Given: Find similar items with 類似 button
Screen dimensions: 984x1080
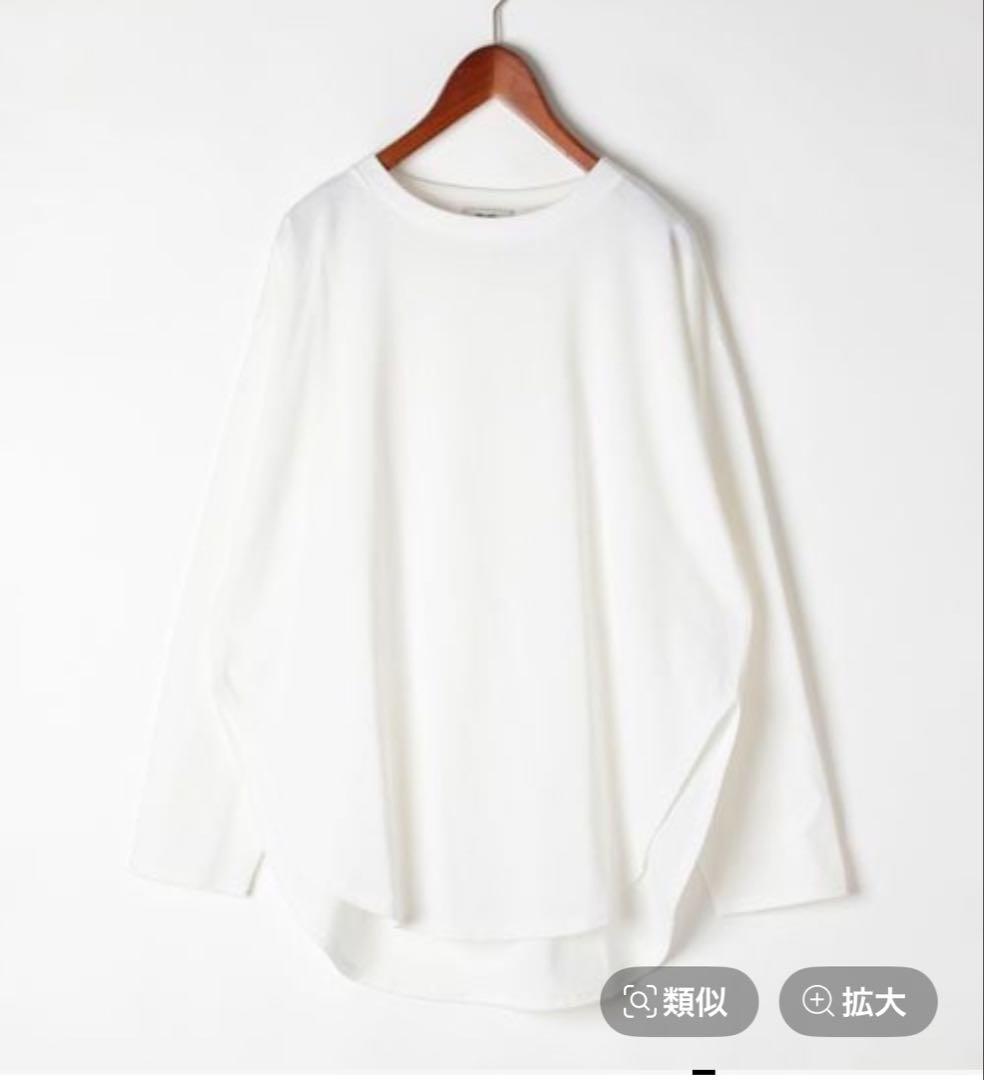Looking at the screenshot, I should [679, 1000].
